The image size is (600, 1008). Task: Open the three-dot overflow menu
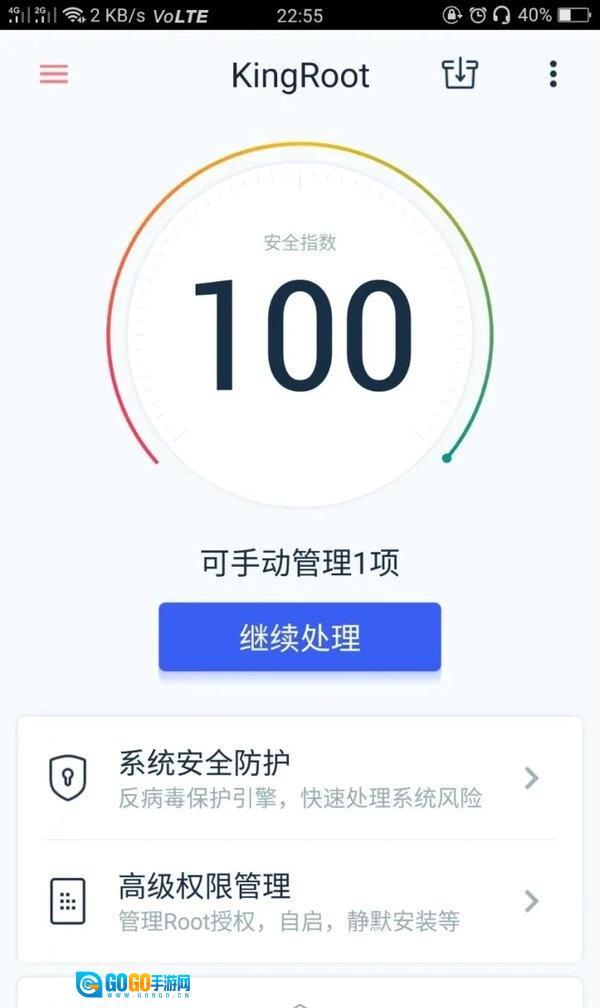(x=553, y=74)
